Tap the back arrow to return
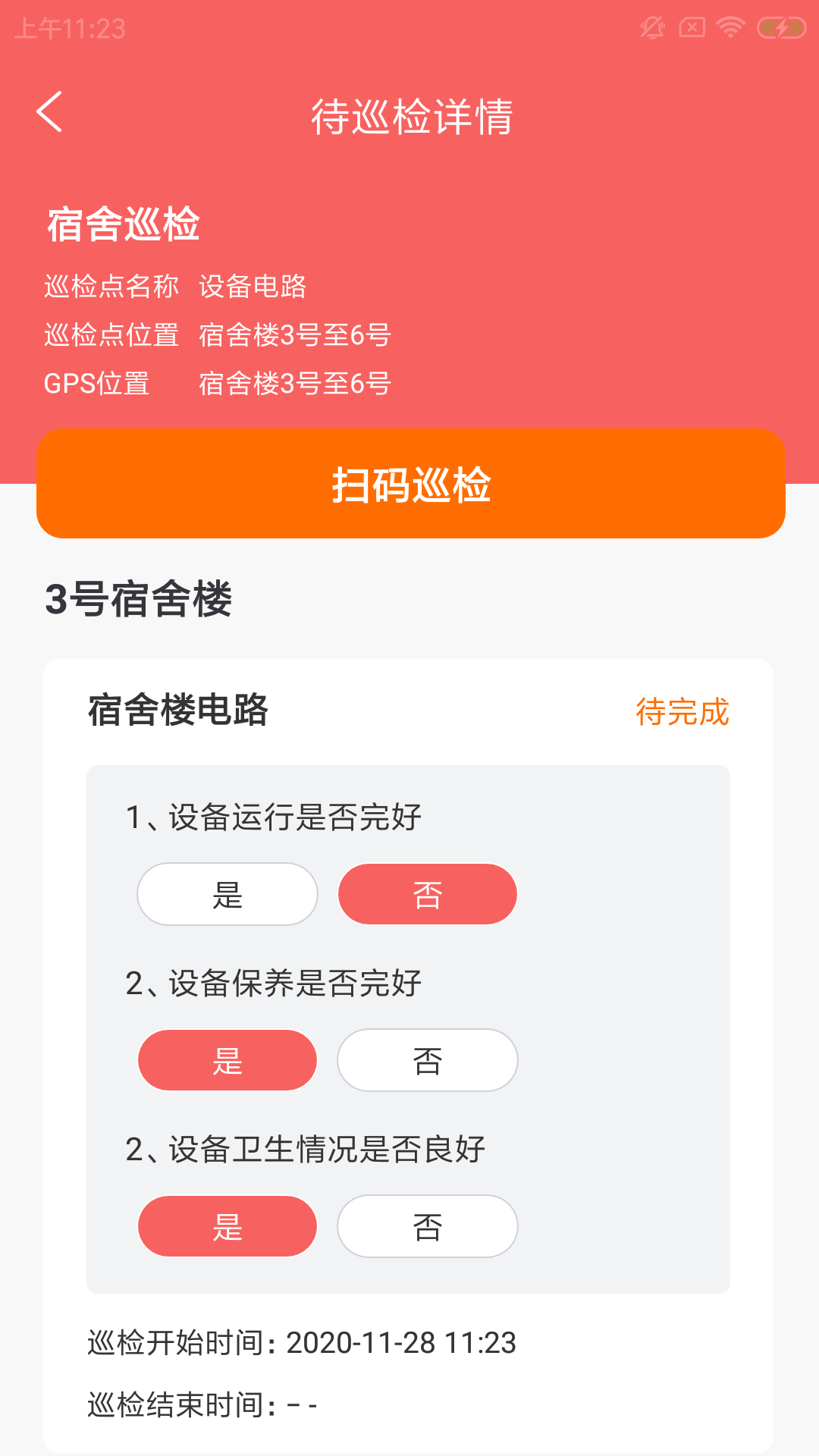The width and height of the screenshot is (819, 1456). click(x=50, y=112)
